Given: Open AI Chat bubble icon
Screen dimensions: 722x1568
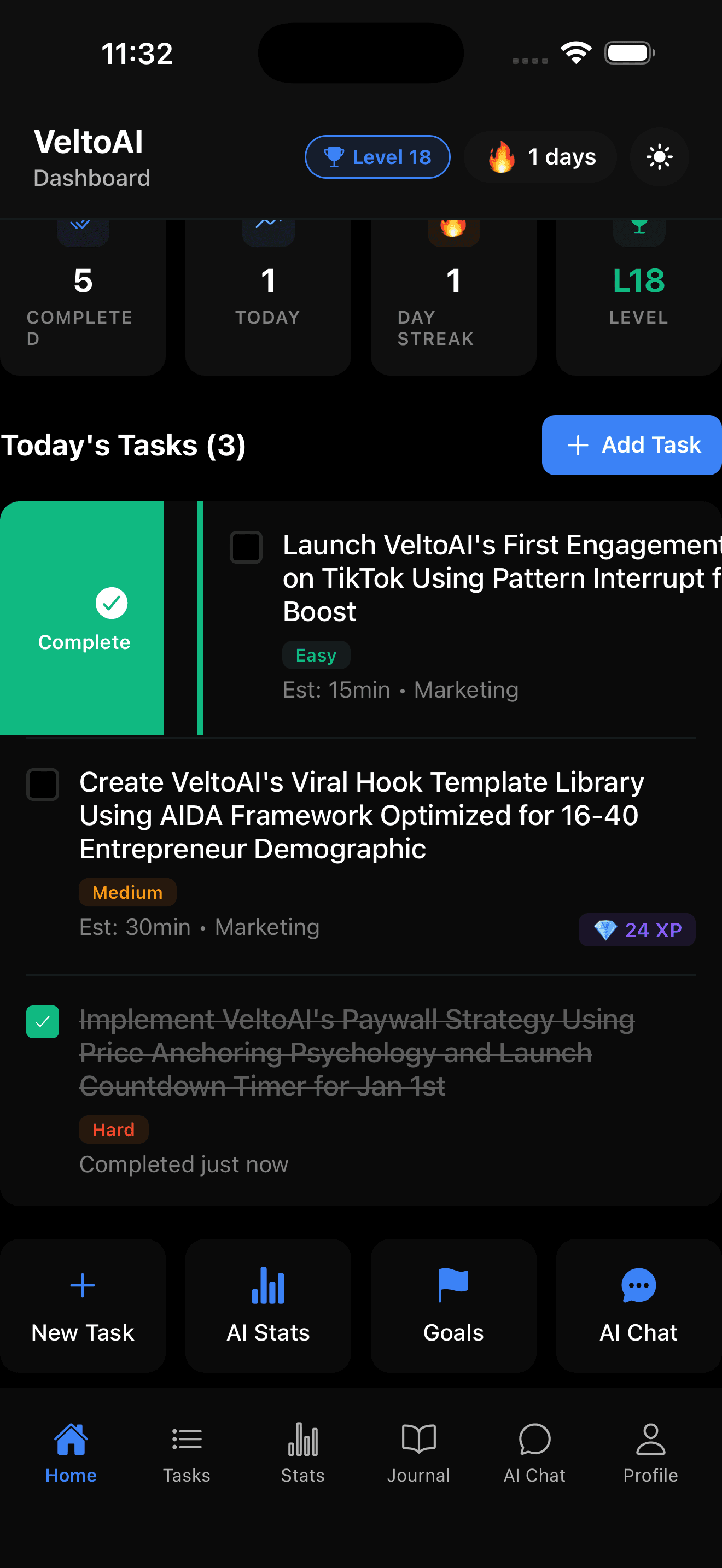Looking at the screenshot, I should point(638,1285).
